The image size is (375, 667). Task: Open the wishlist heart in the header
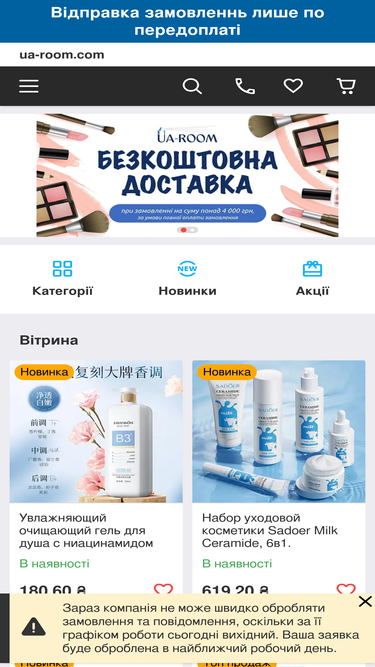coord(293,86)
